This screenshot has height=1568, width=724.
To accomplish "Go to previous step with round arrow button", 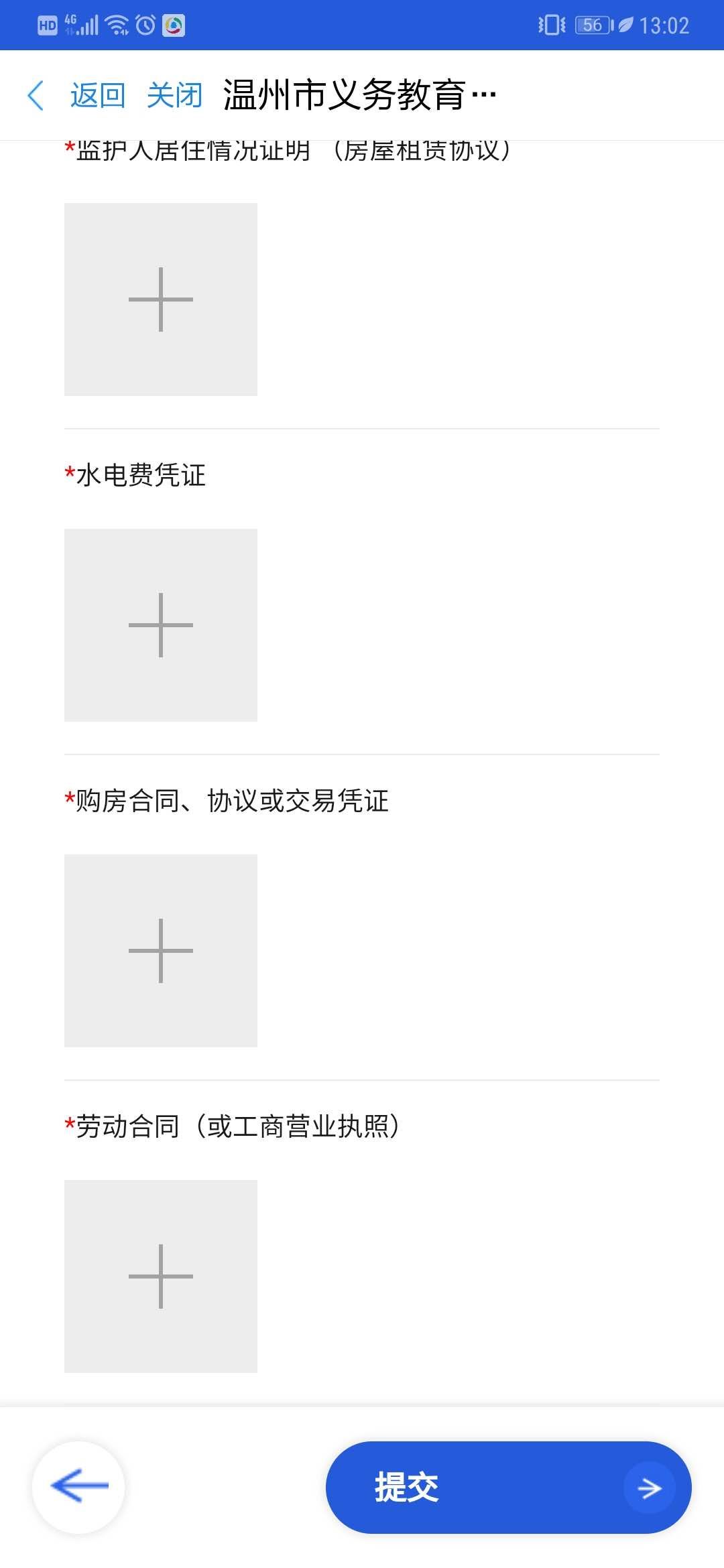I will click(79, 1486).
